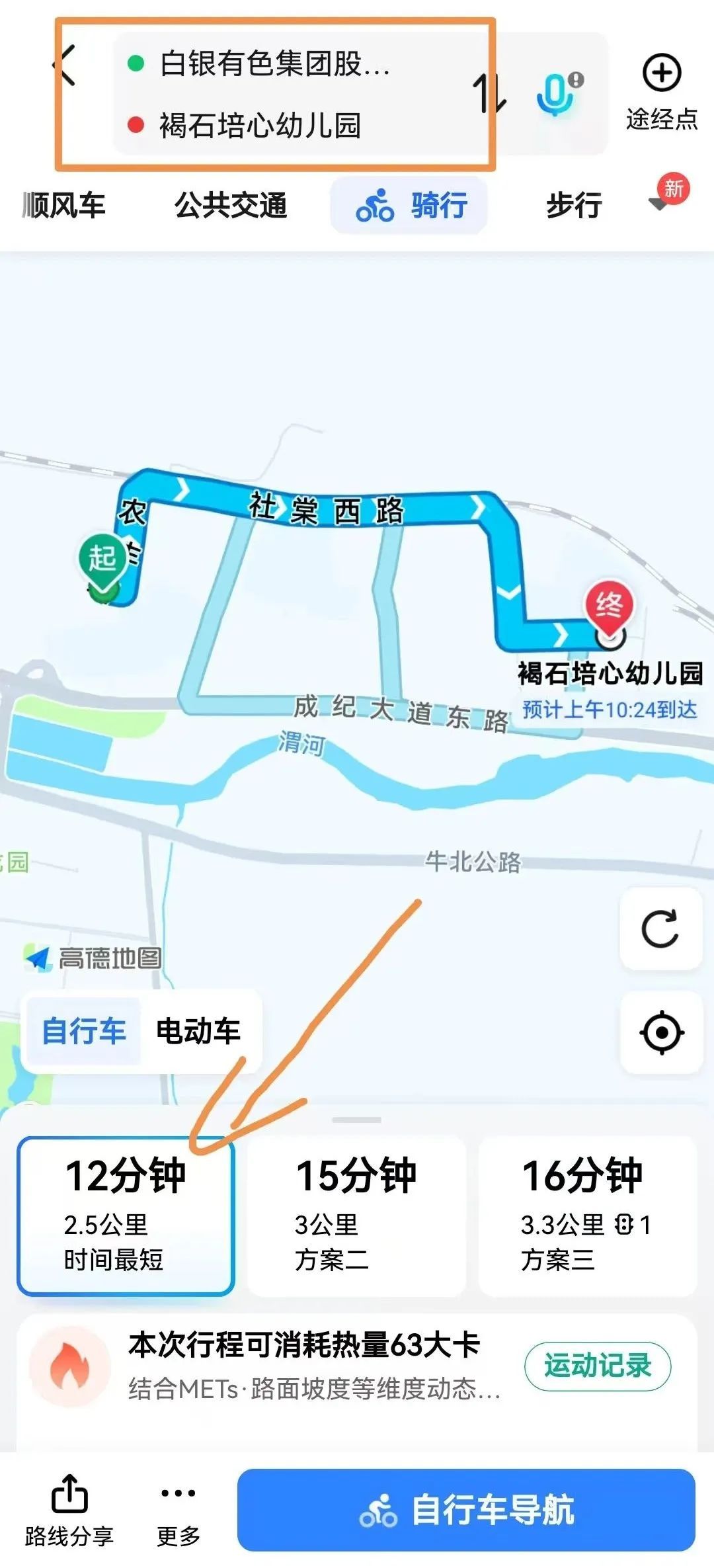Center map on my current location
The height and width of the screenshot is (1568, 714).
click(x=661, y=1032)
